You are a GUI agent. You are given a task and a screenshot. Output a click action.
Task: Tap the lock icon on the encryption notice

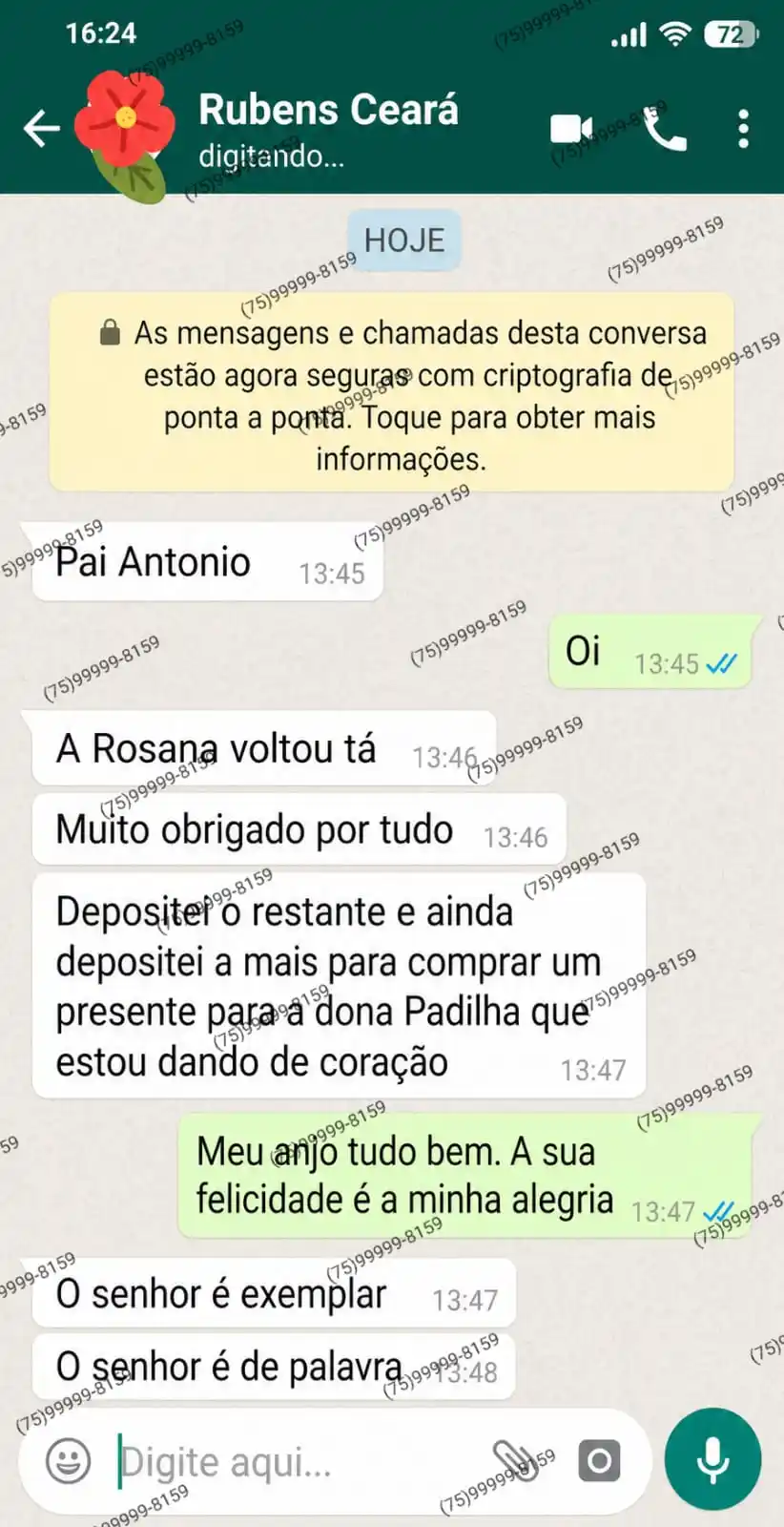coord(108,333)
